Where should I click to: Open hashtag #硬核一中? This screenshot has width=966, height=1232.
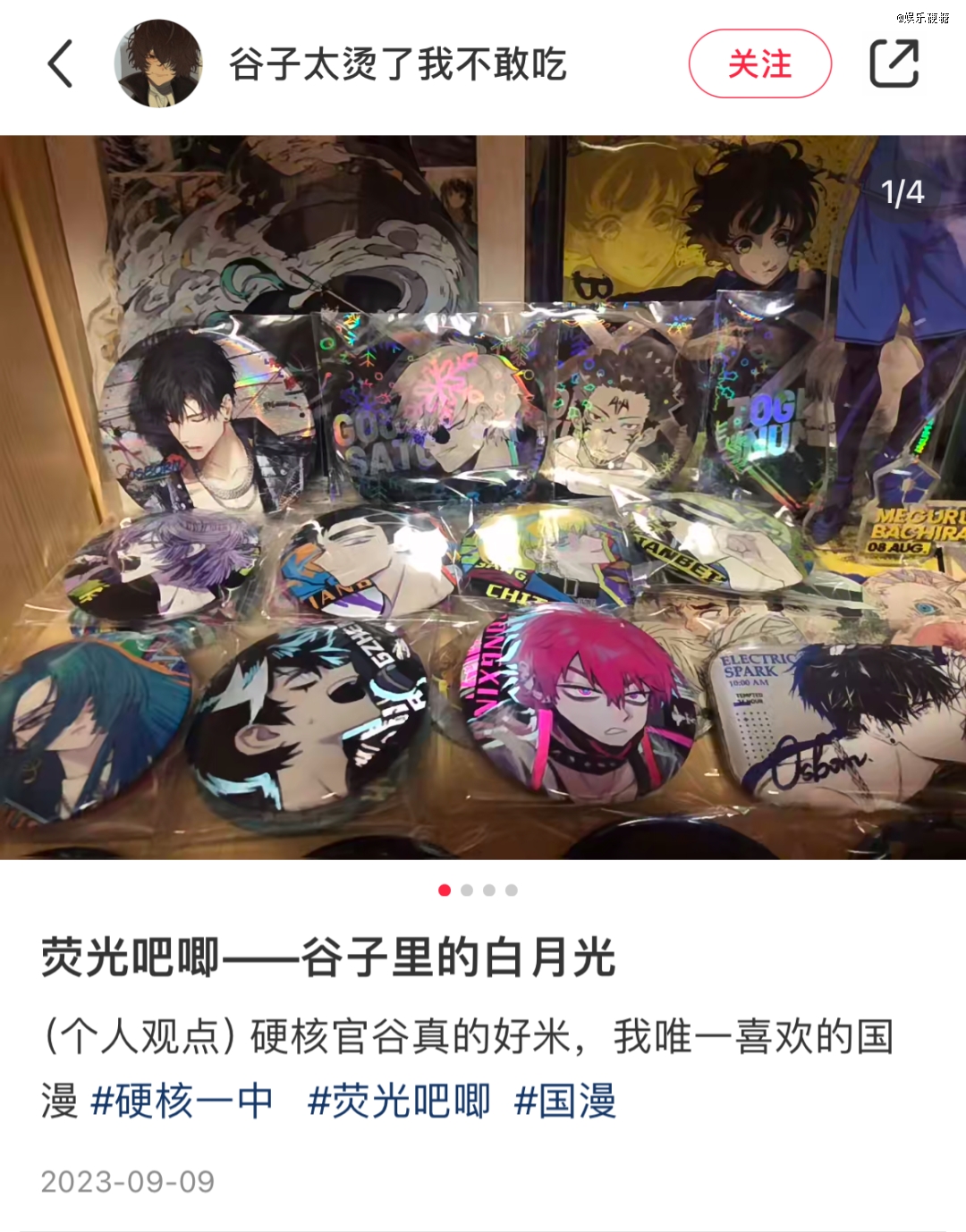[x=182, y=1101]
